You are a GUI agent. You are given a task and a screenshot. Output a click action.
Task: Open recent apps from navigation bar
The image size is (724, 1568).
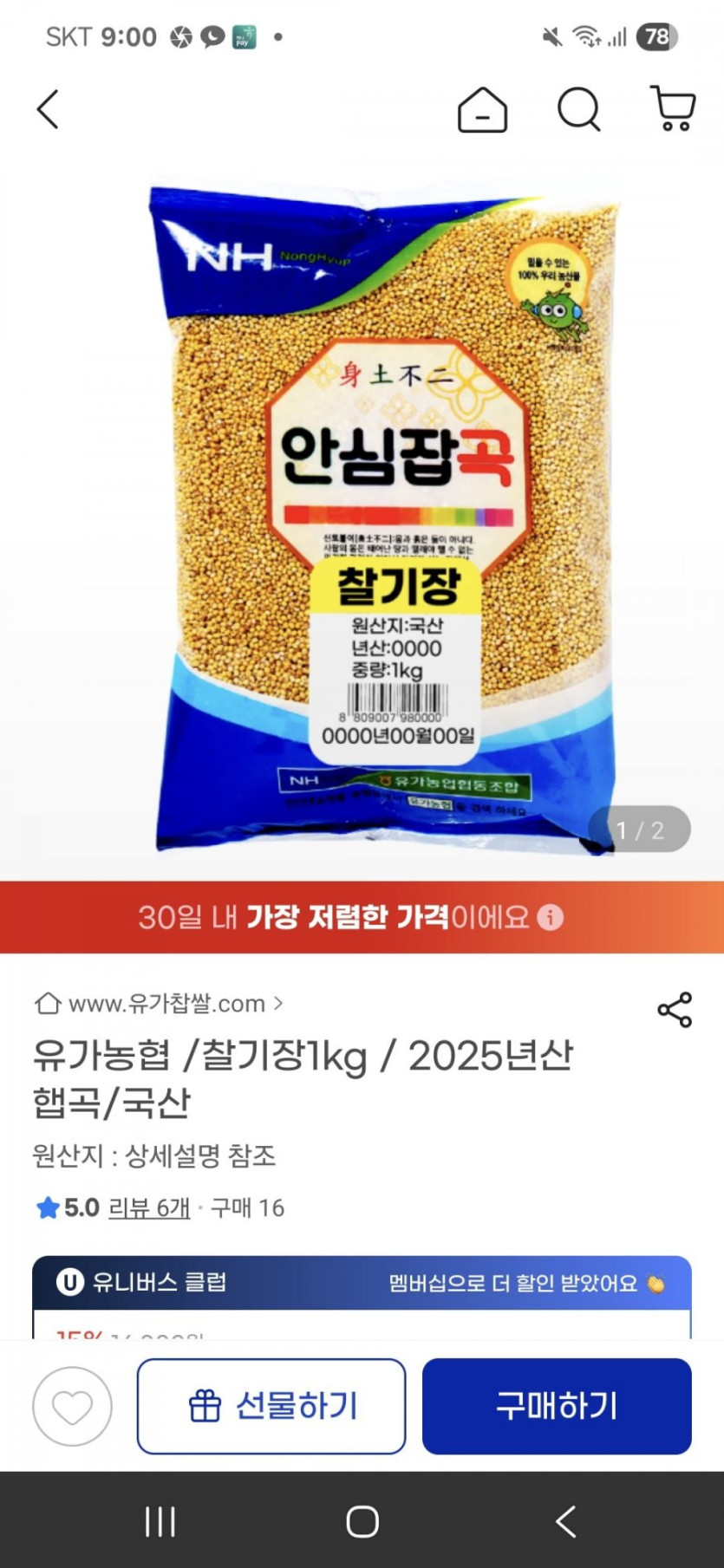(160, 1521)
